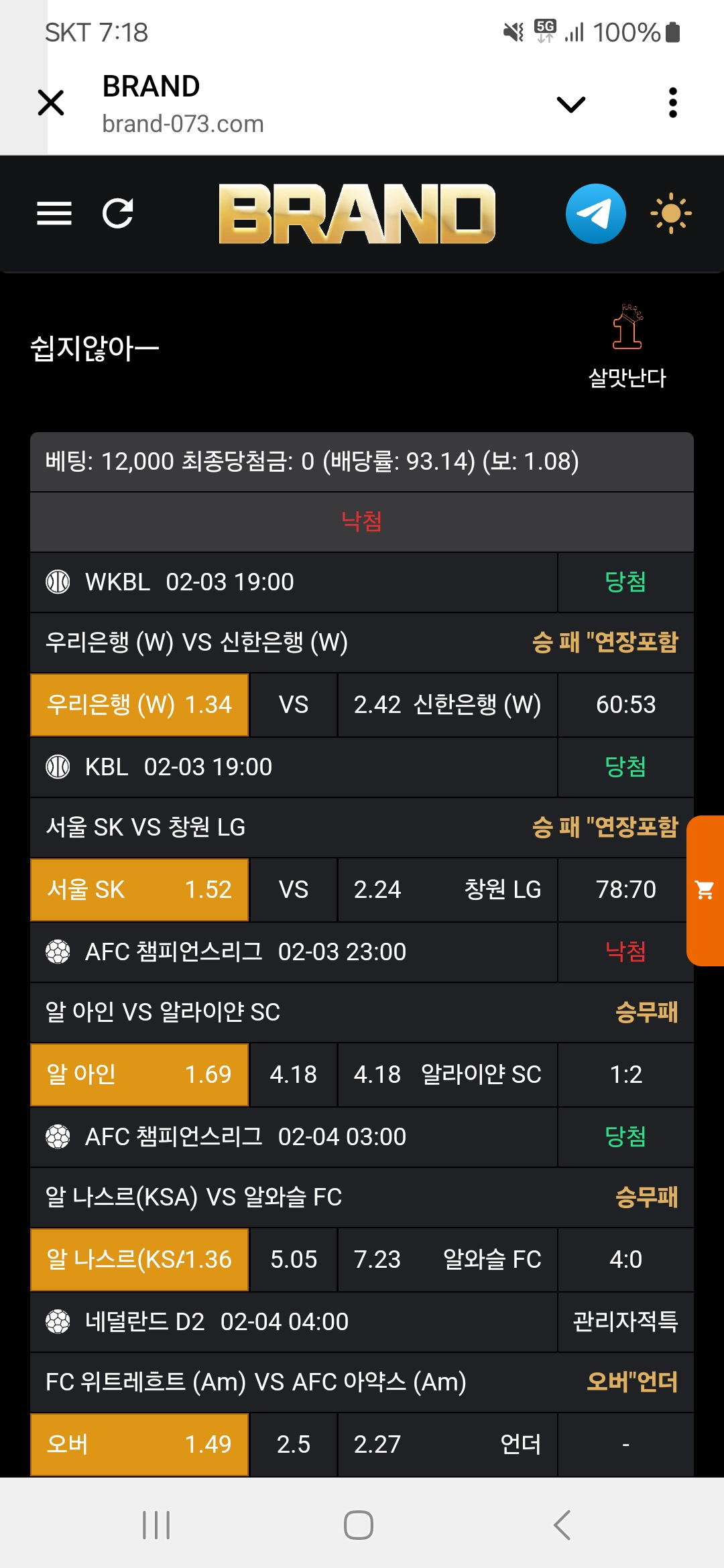Go back using the system back button
Viewport: 724px width, 1568px height.
[x=562, y=1525]
